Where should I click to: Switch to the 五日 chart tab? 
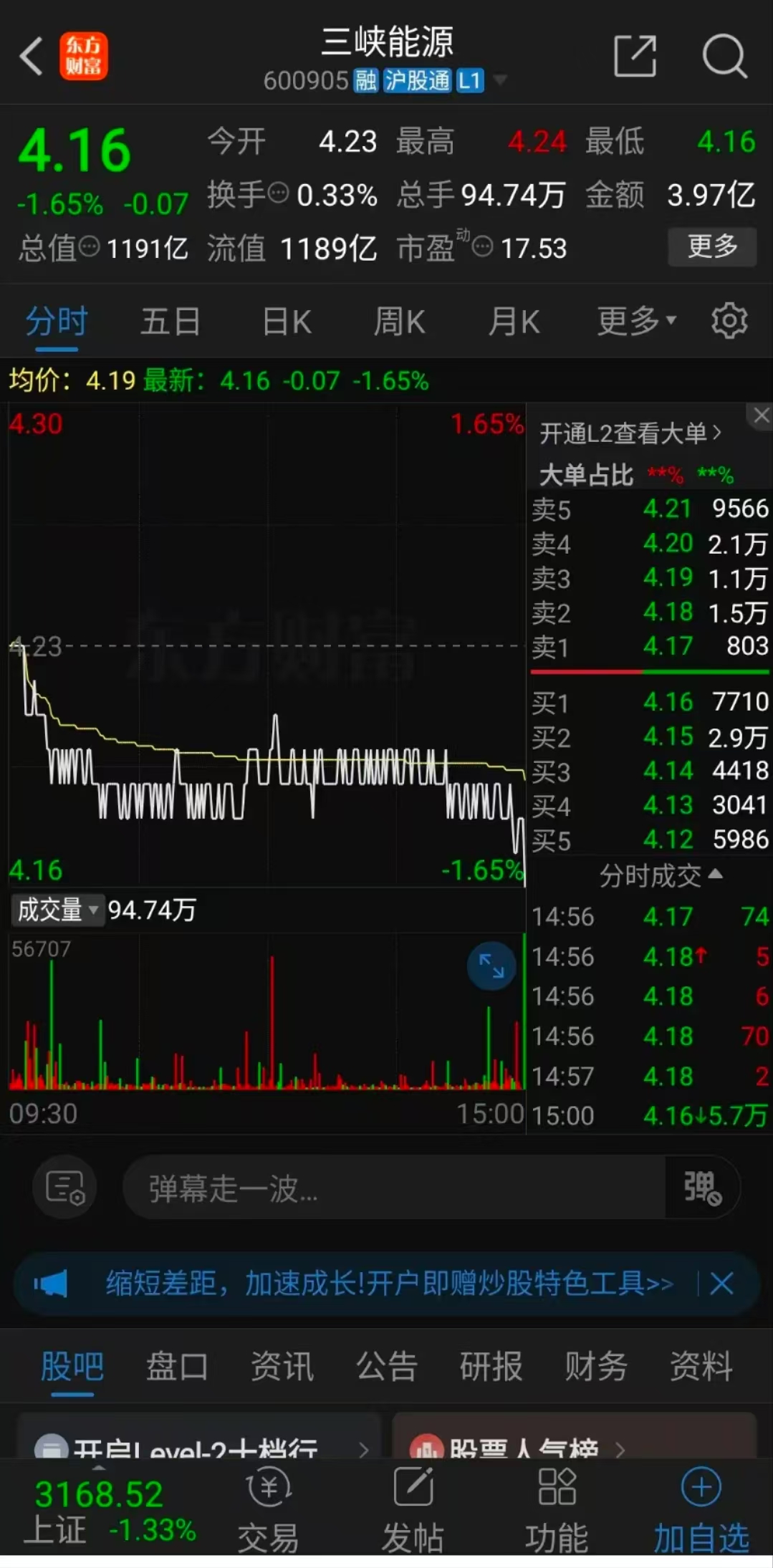(x=171, y=322)
